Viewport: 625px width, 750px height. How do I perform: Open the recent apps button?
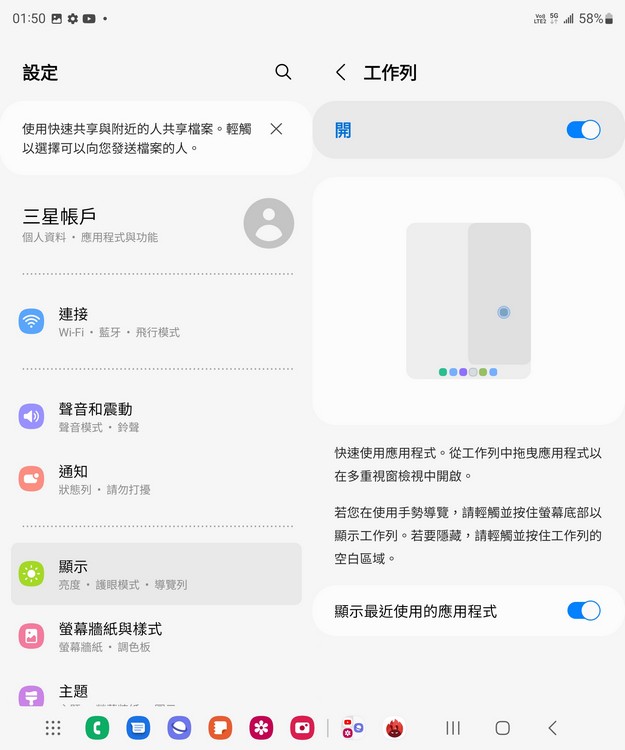[x=453, y=728]
